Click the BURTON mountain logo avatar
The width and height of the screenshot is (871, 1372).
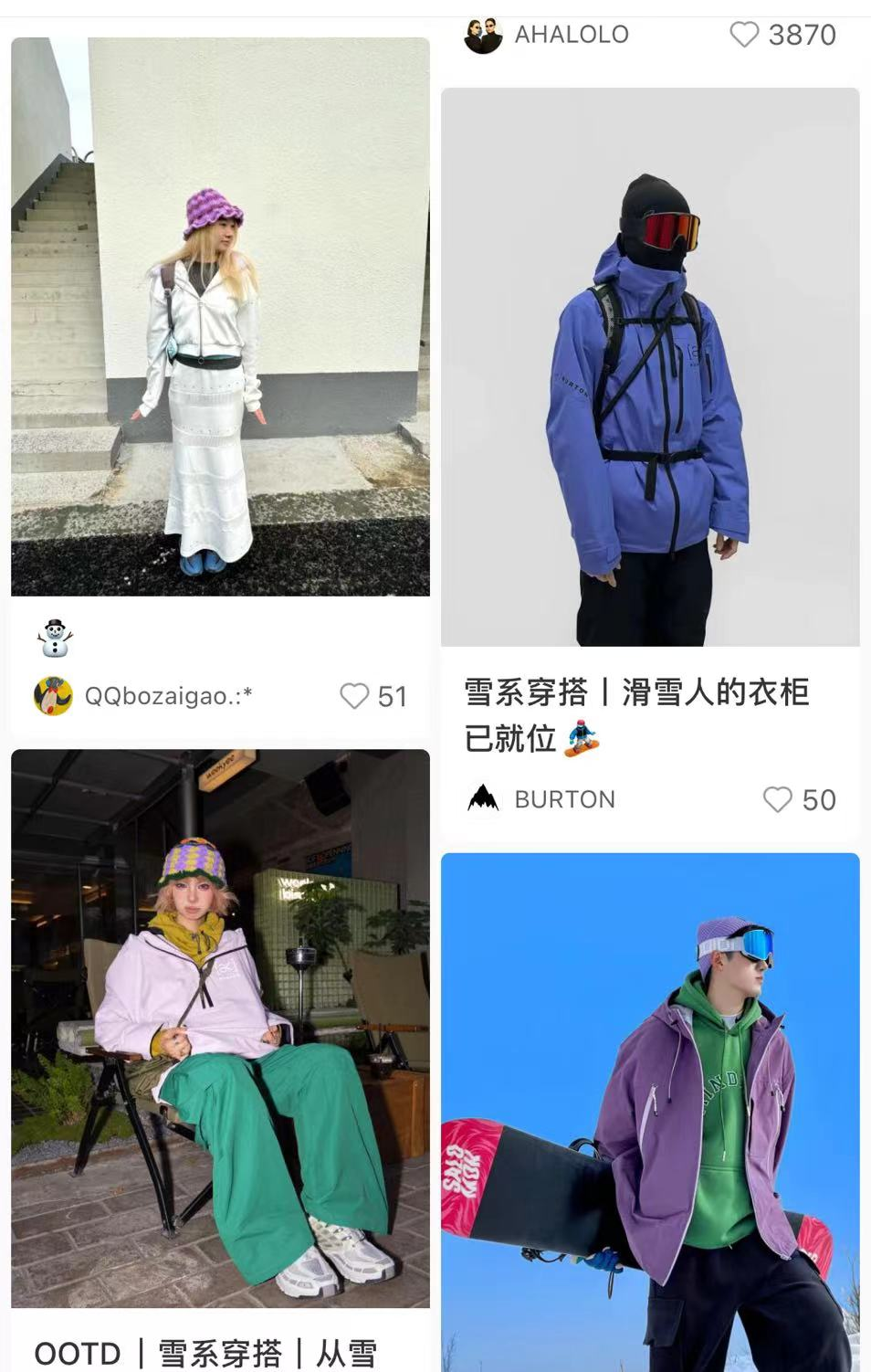pos(483,798)
